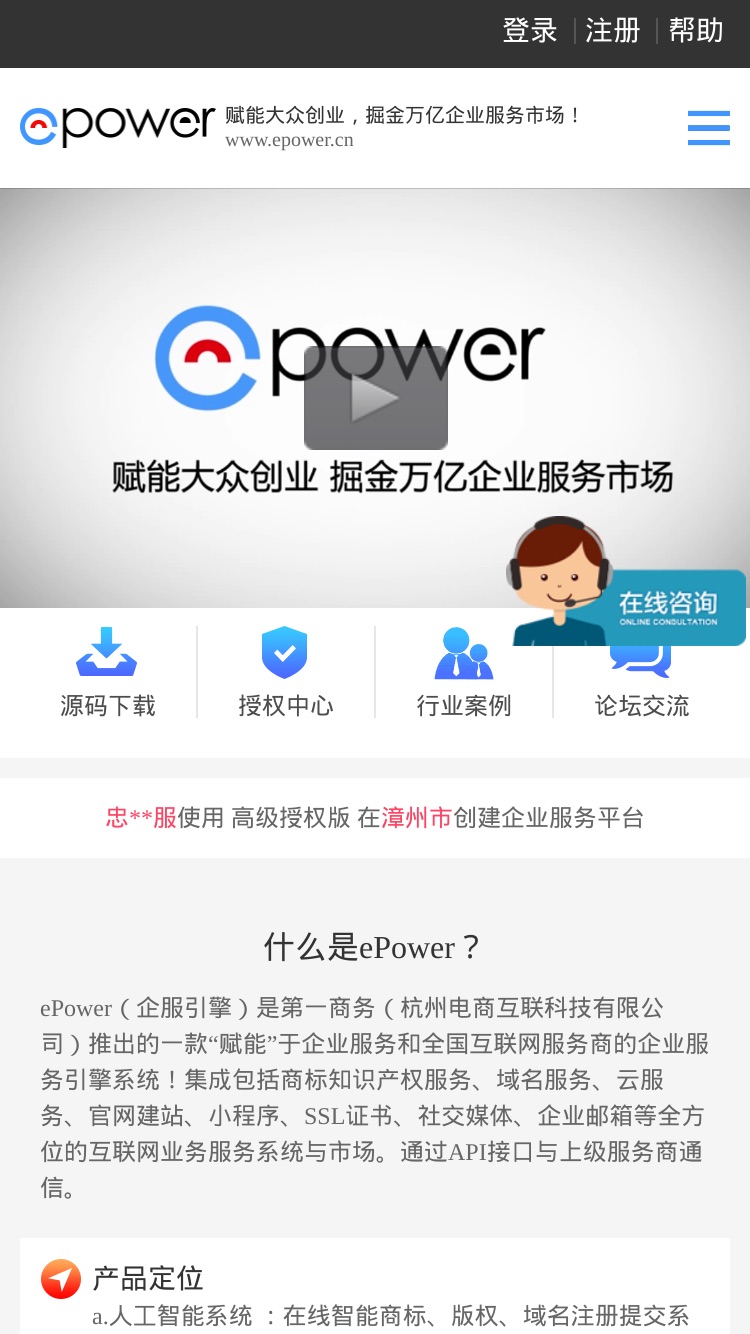The width and height of the screenshot is (750, 1334).
Task: Open the 在线咨询 online consultation chat
Action: (x=627, y=582)
